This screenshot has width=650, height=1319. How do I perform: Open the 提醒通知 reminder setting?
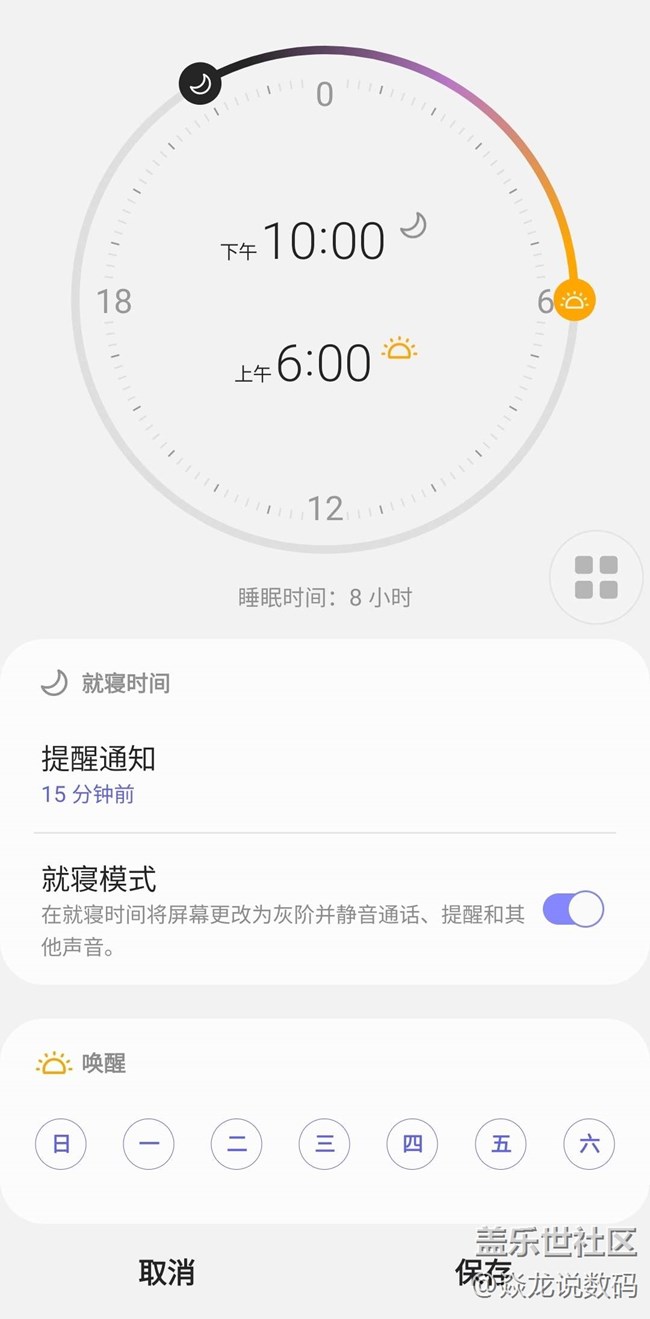(325, 776)
